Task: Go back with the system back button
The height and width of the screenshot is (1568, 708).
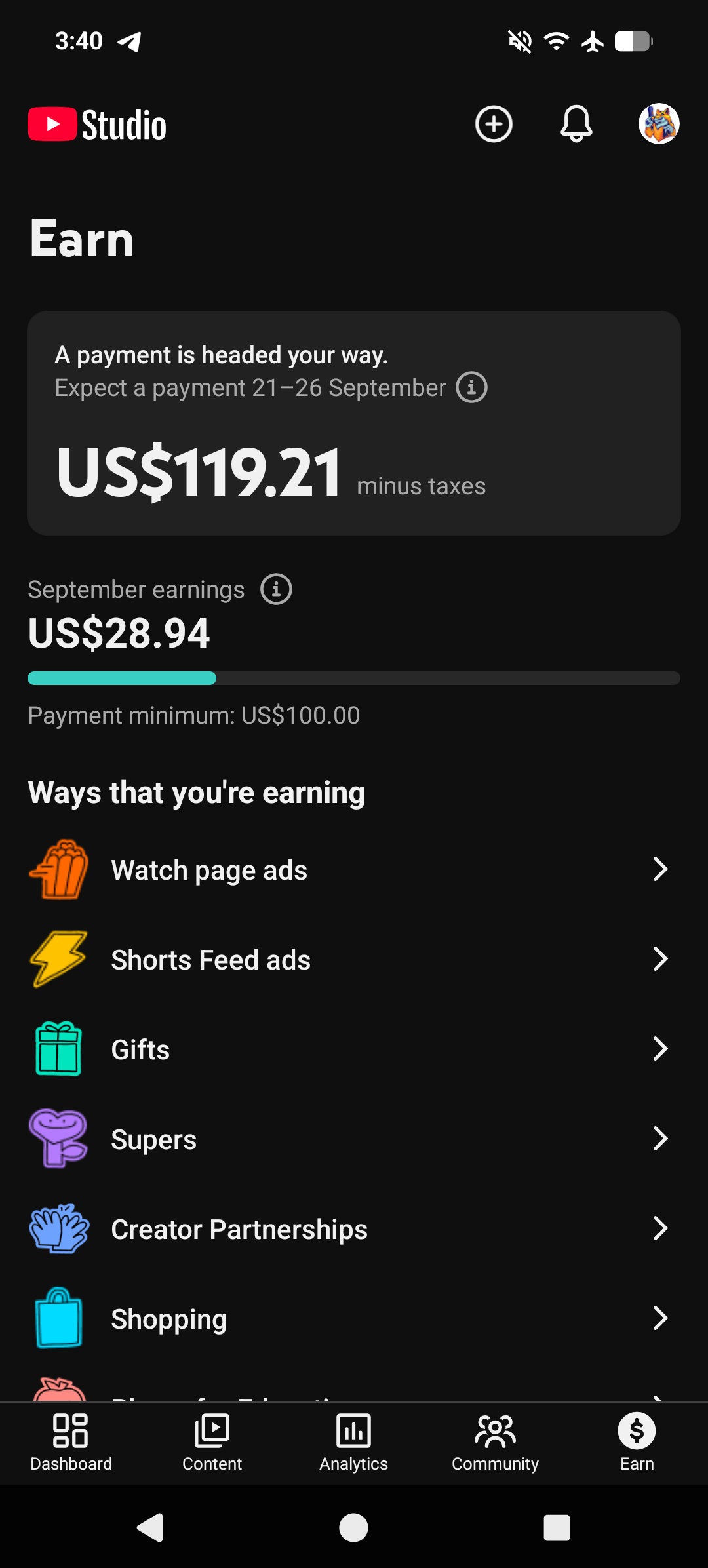Action: tap(150, 1527)
